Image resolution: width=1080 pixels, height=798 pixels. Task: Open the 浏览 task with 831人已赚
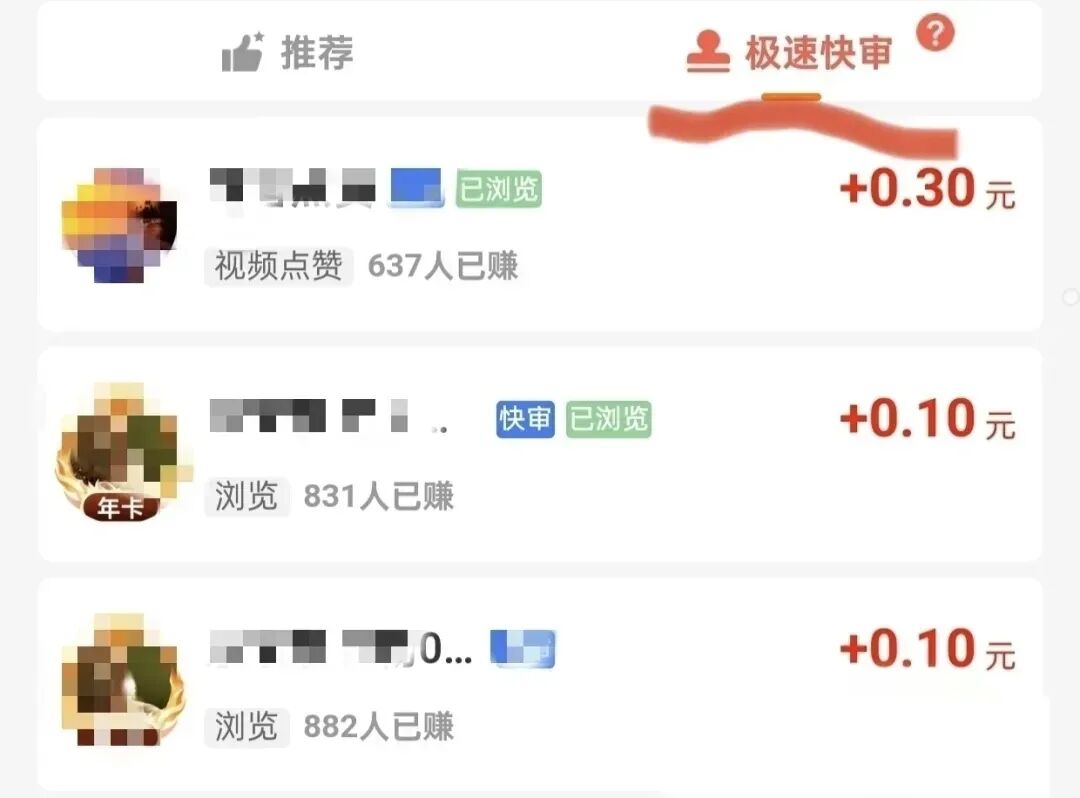tap(540, 455)
